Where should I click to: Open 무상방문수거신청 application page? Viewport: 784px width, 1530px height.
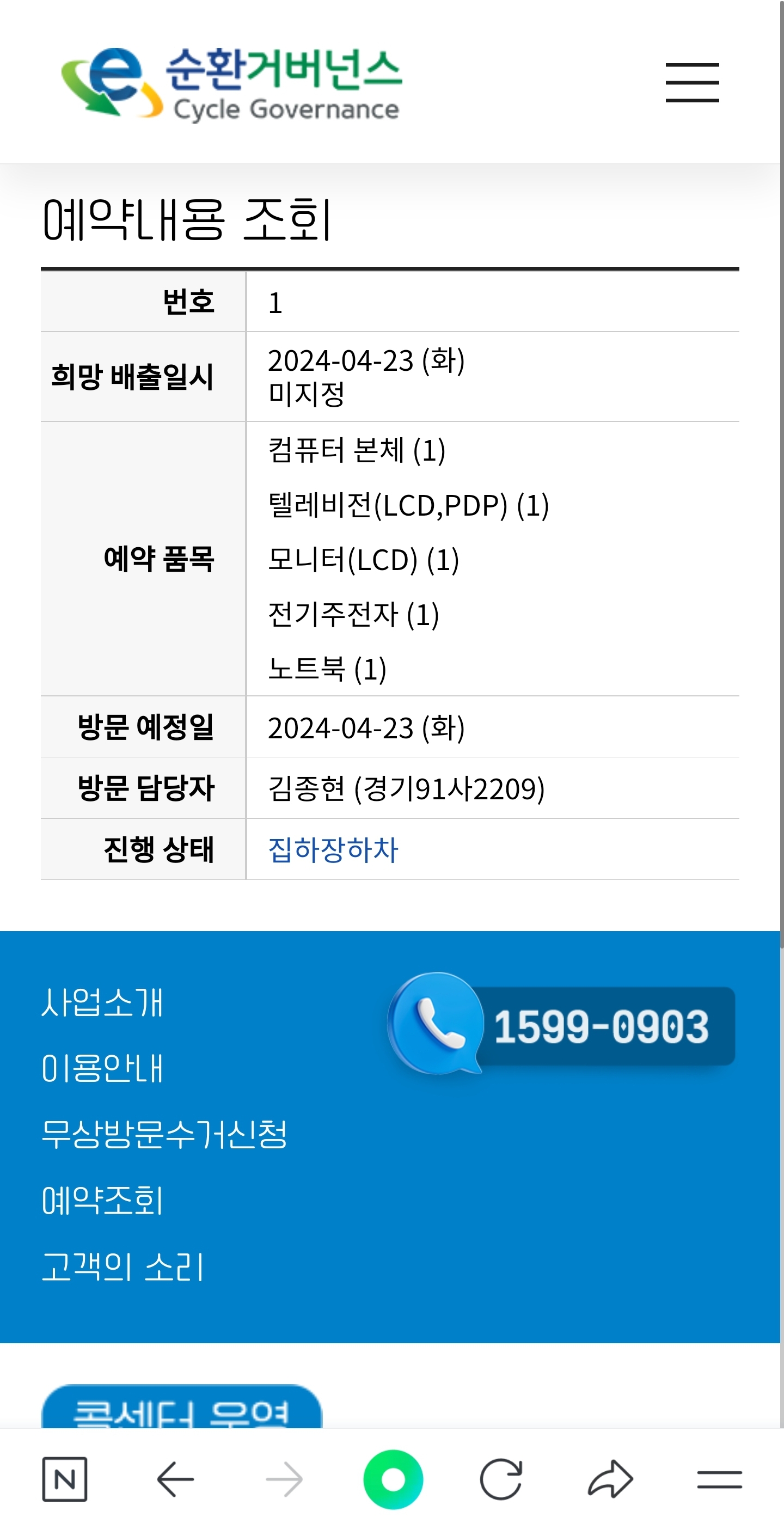(164, 1134)
